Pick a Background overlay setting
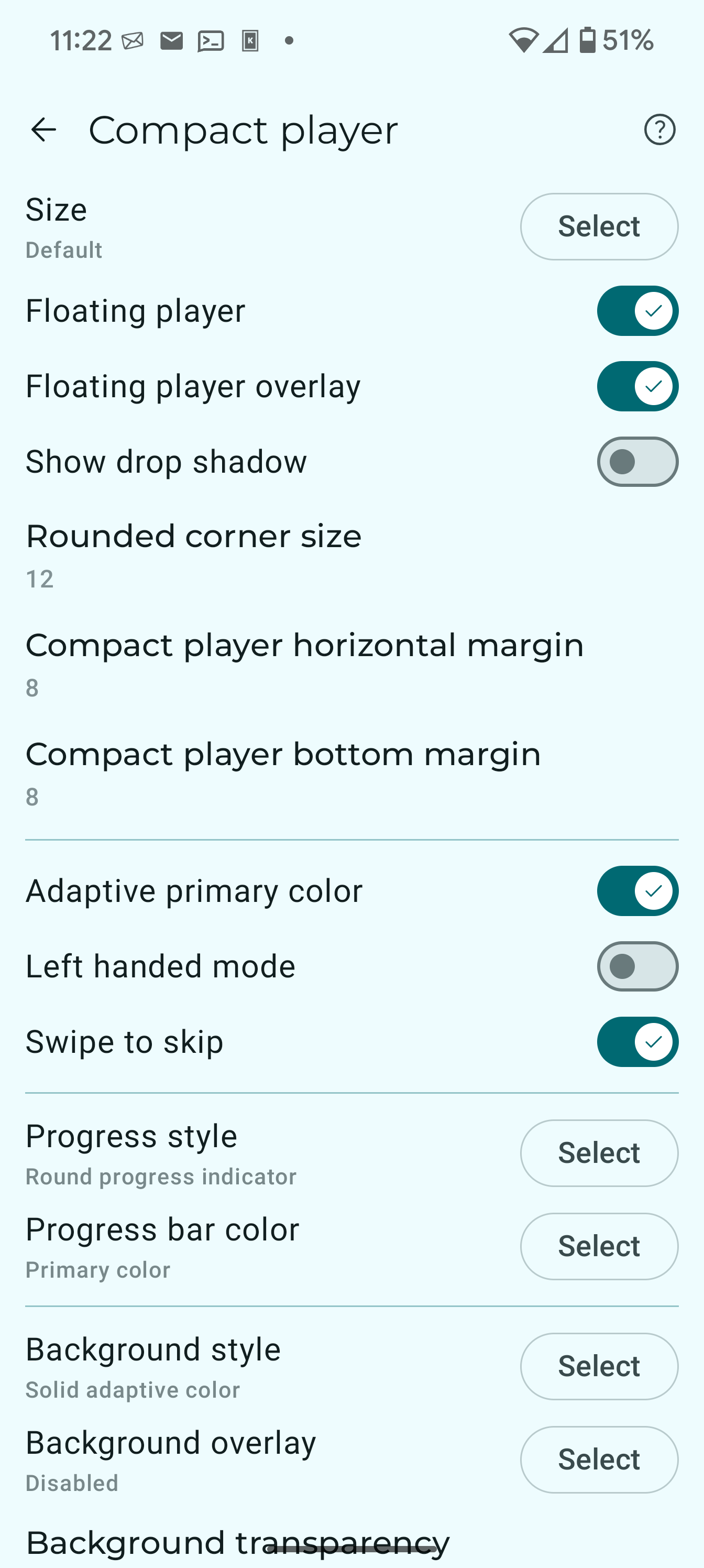Viewport: 704px width, 1568px height. point(599,1459)
